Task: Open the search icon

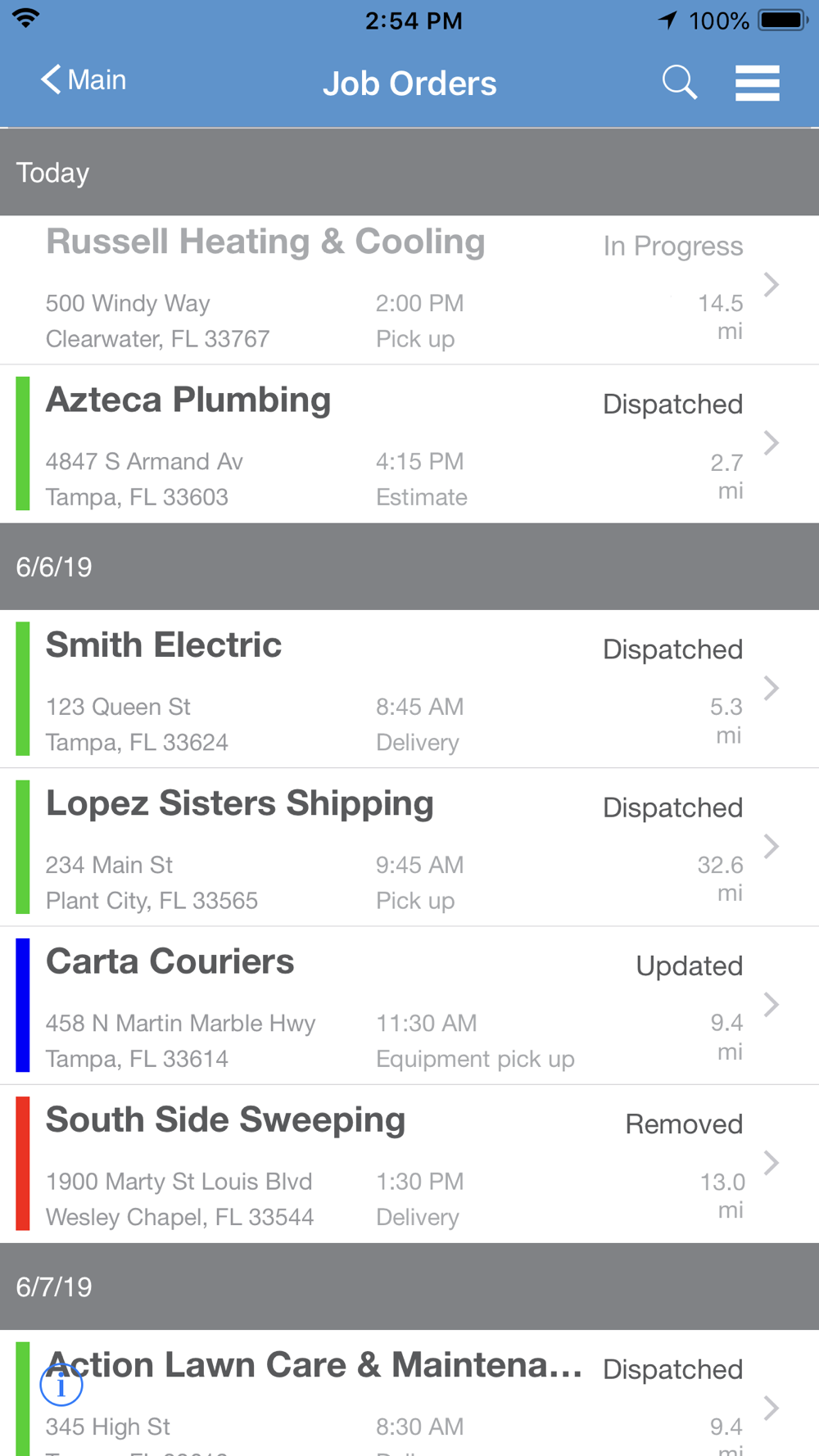Action: [x=679, y=83]
